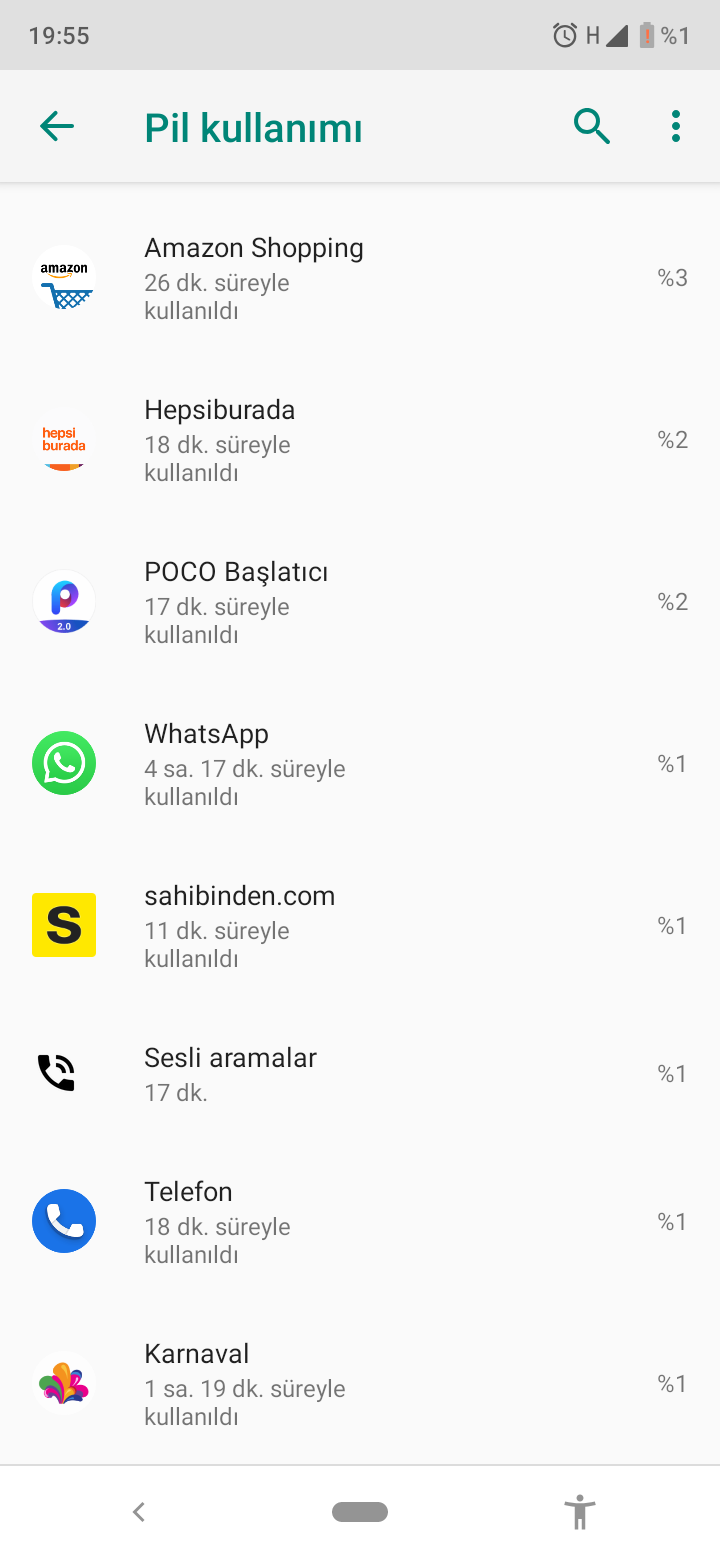720x1560 pixels.
Task: Open Karnaval battery usage details
Action: [360, 1384]
